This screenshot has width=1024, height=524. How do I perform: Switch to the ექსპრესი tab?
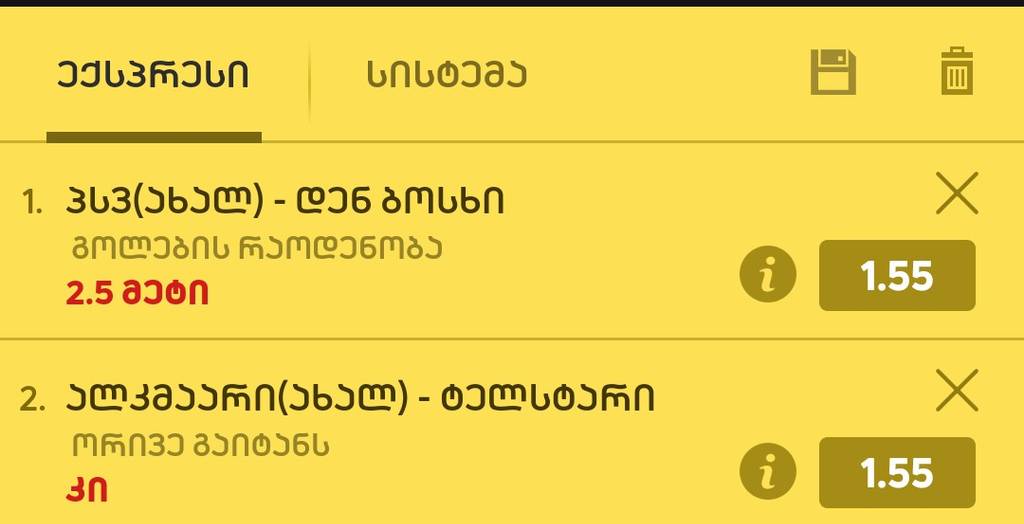pyautogui.click(x=153, y=75)
